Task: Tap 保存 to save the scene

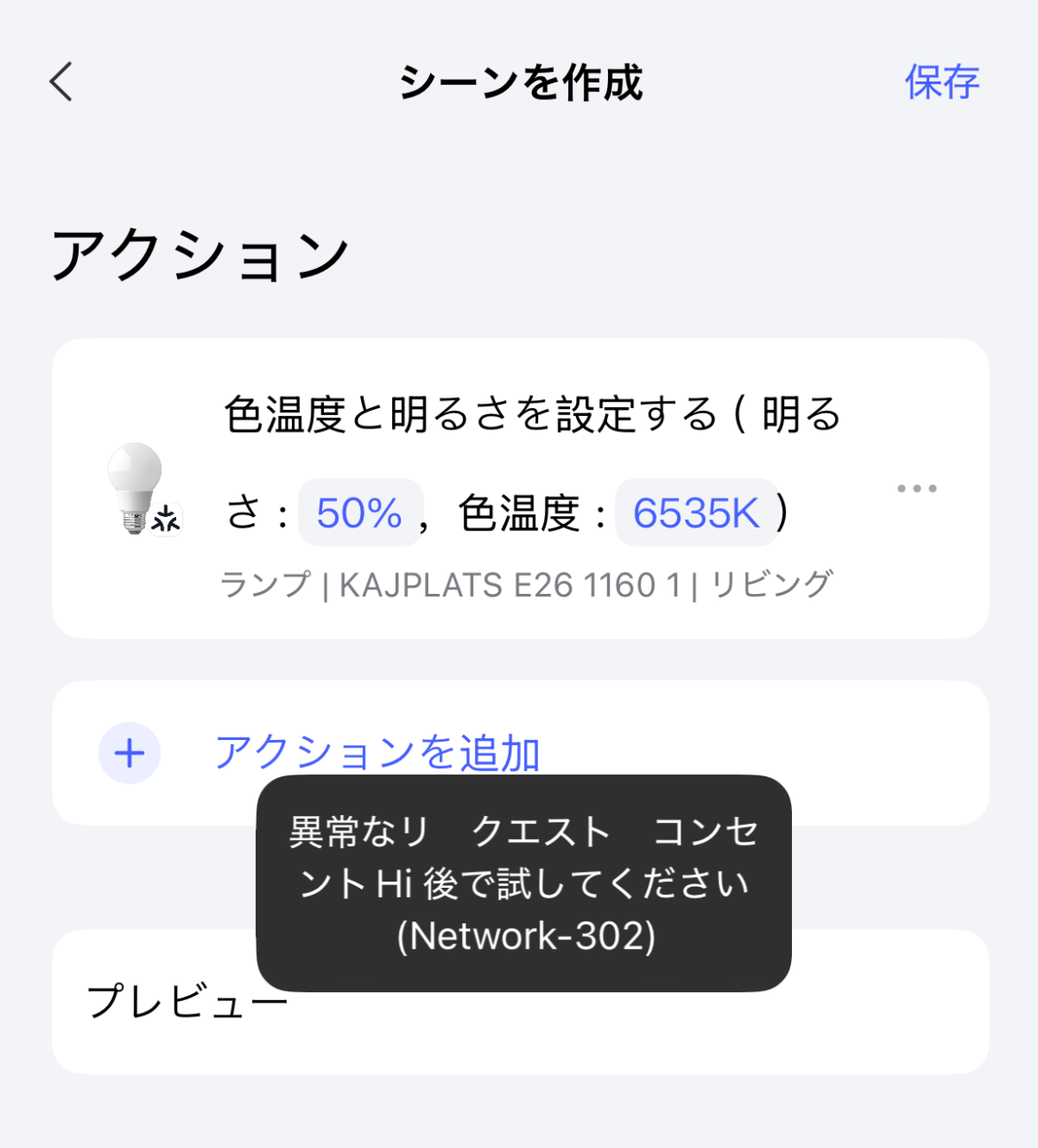Action: coord(941,82)
